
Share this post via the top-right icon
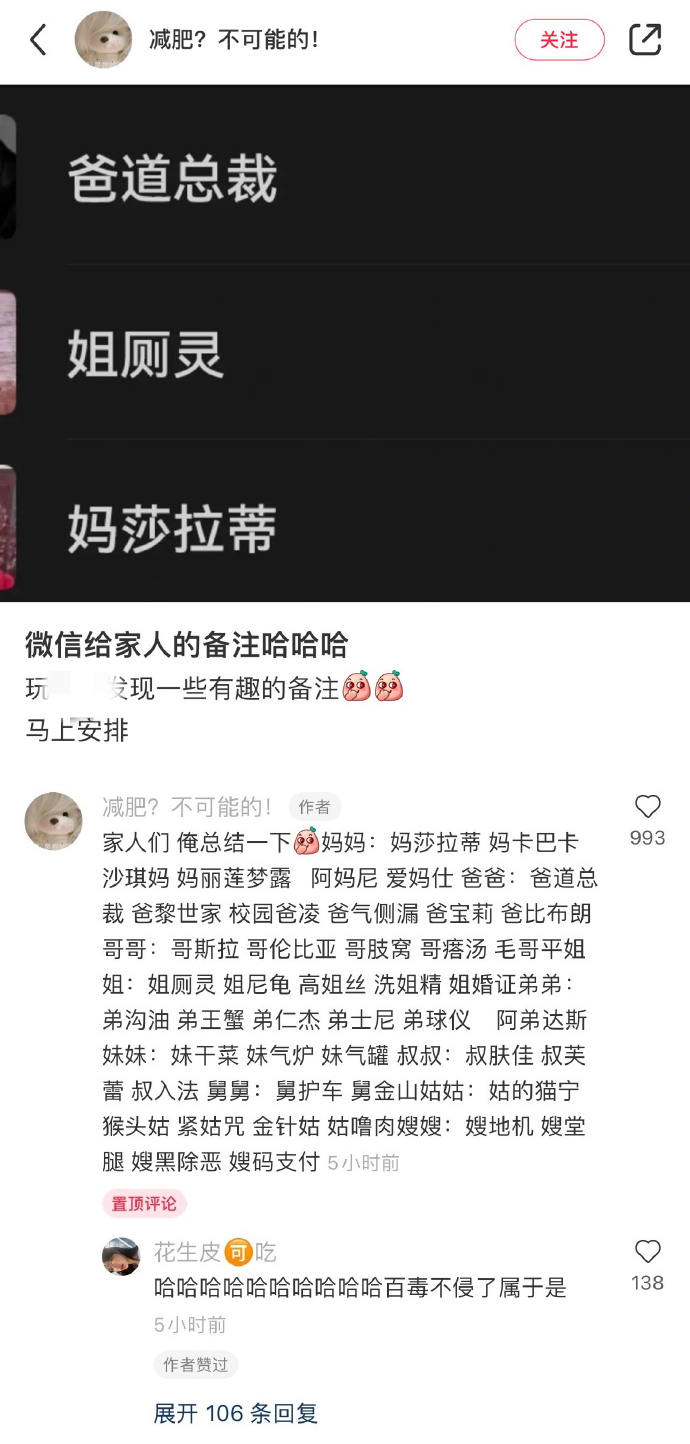pos(645,40)
